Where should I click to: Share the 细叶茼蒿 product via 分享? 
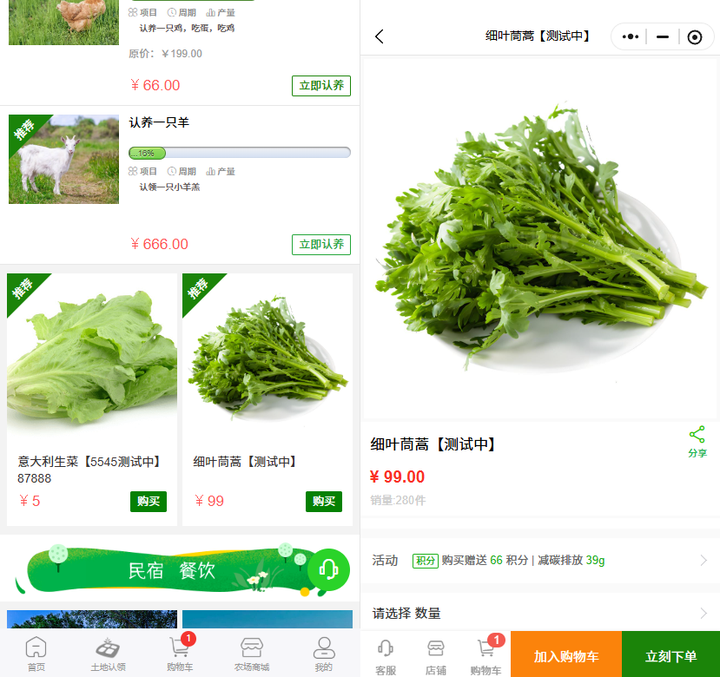[x=697, y=441]
